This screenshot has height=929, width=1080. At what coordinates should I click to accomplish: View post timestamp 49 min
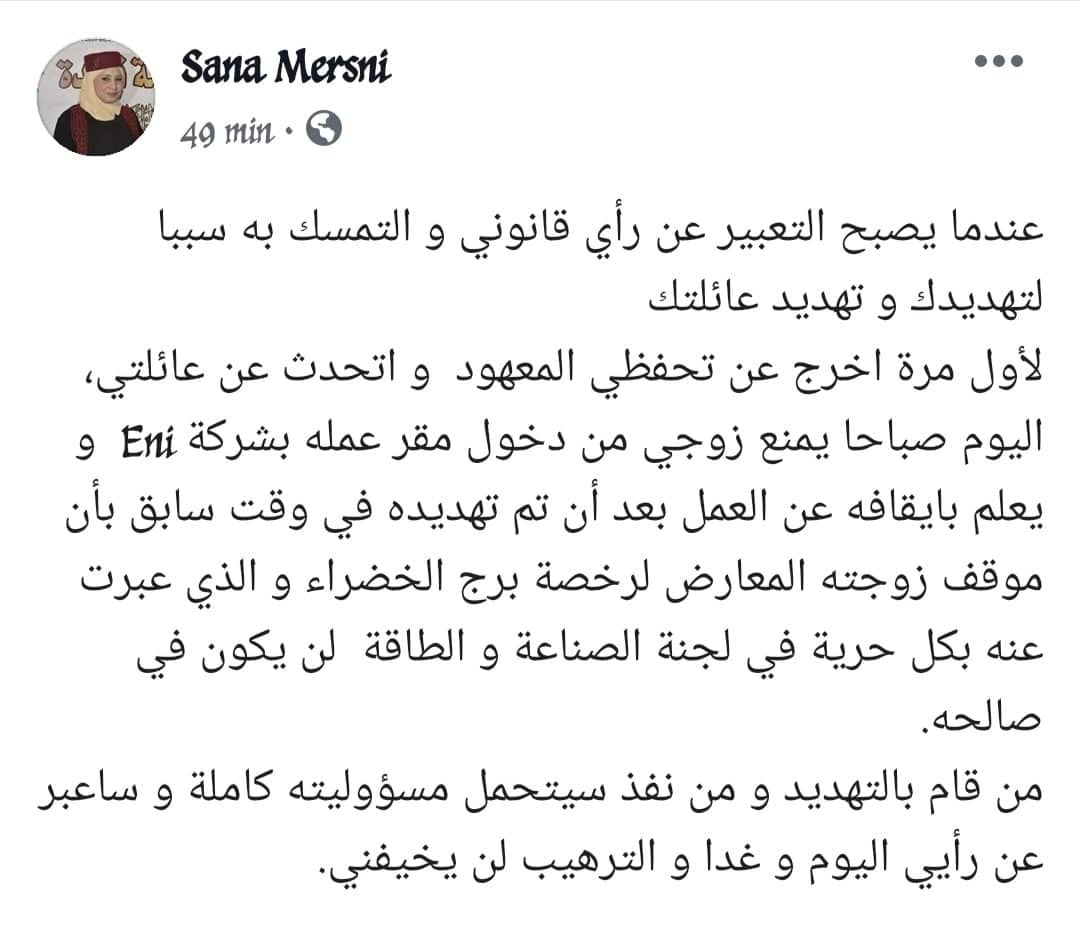226,131
